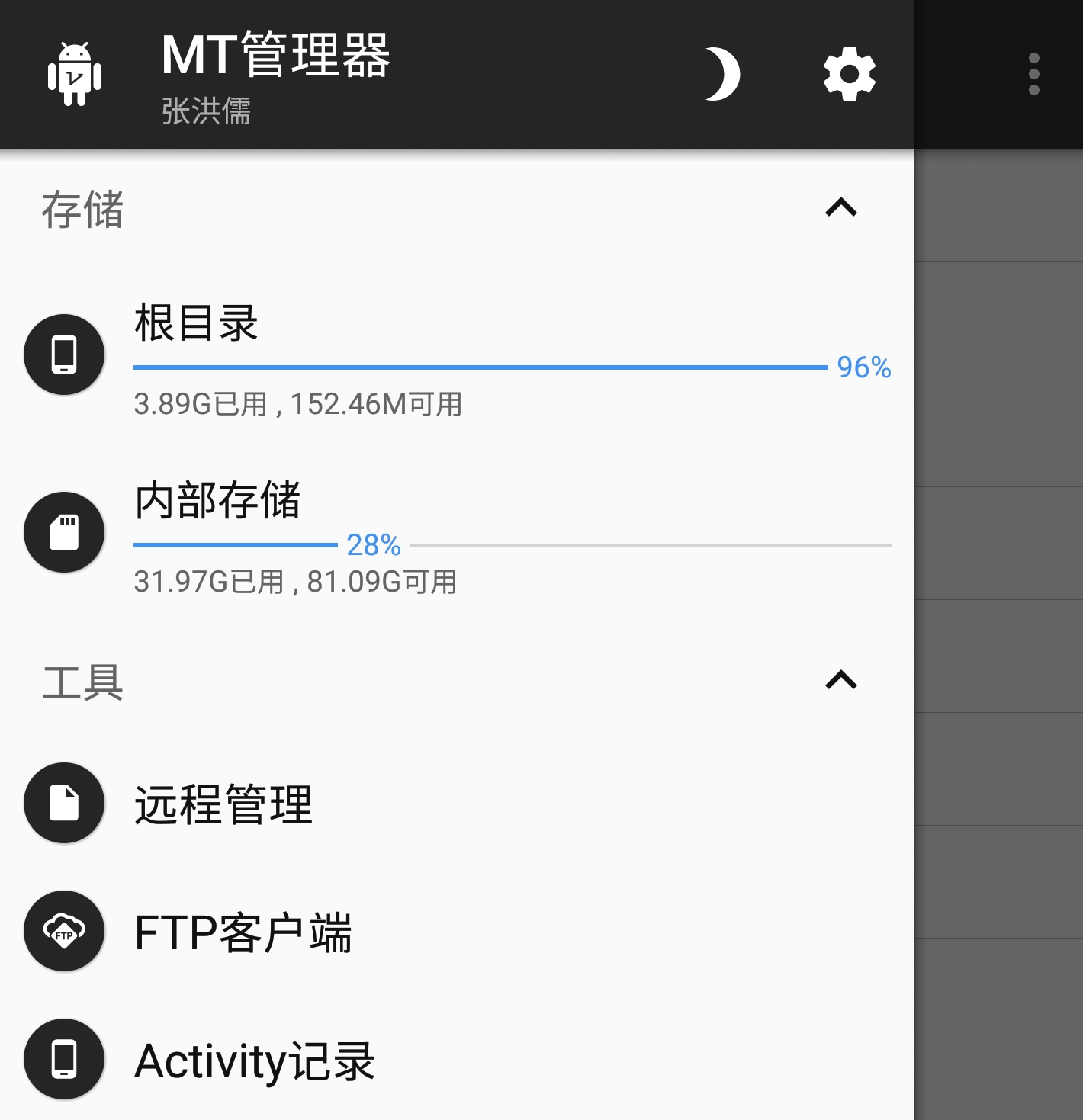This screenshot has height=1120, width=1083.
Task: Collapse the 存储 section
Action: 841,208
